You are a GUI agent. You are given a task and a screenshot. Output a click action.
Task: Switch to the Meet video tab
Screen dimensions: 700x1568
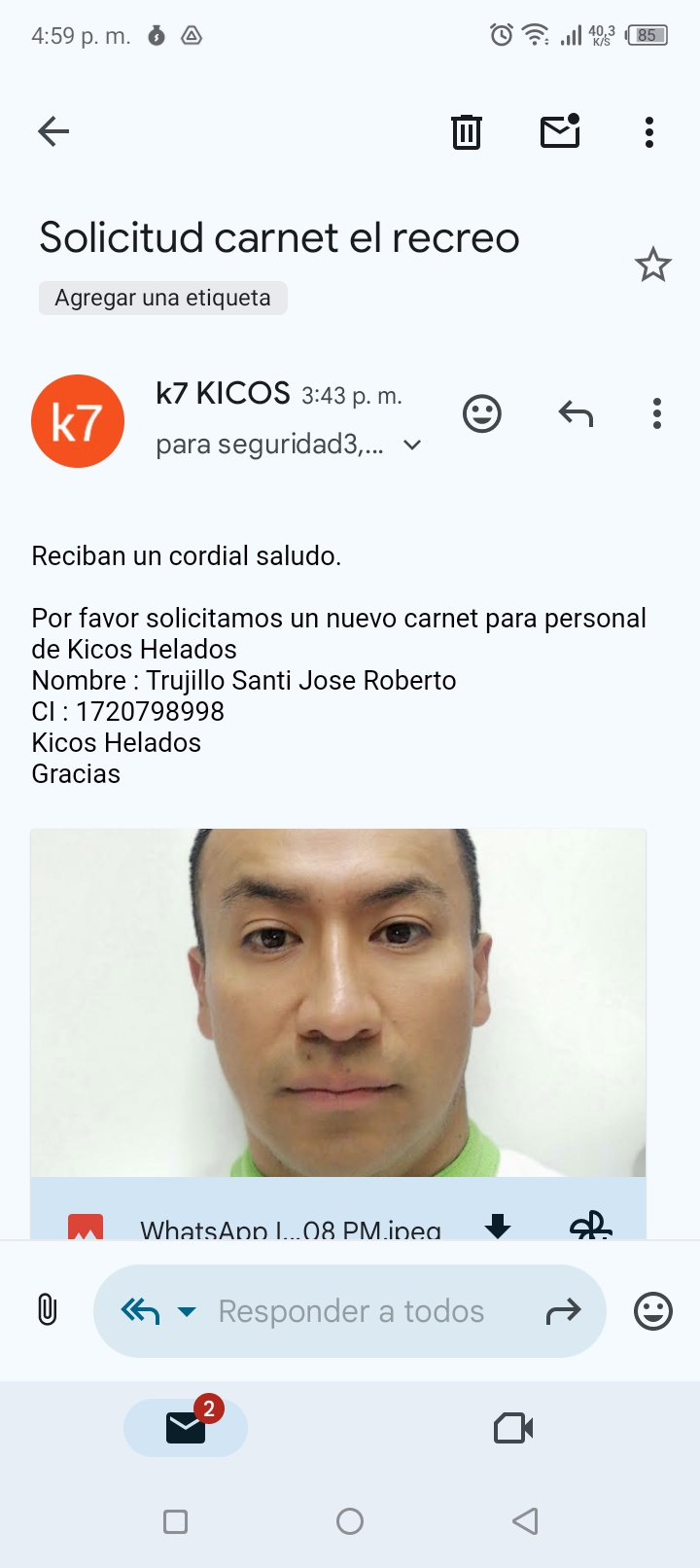pos(513,1428)
